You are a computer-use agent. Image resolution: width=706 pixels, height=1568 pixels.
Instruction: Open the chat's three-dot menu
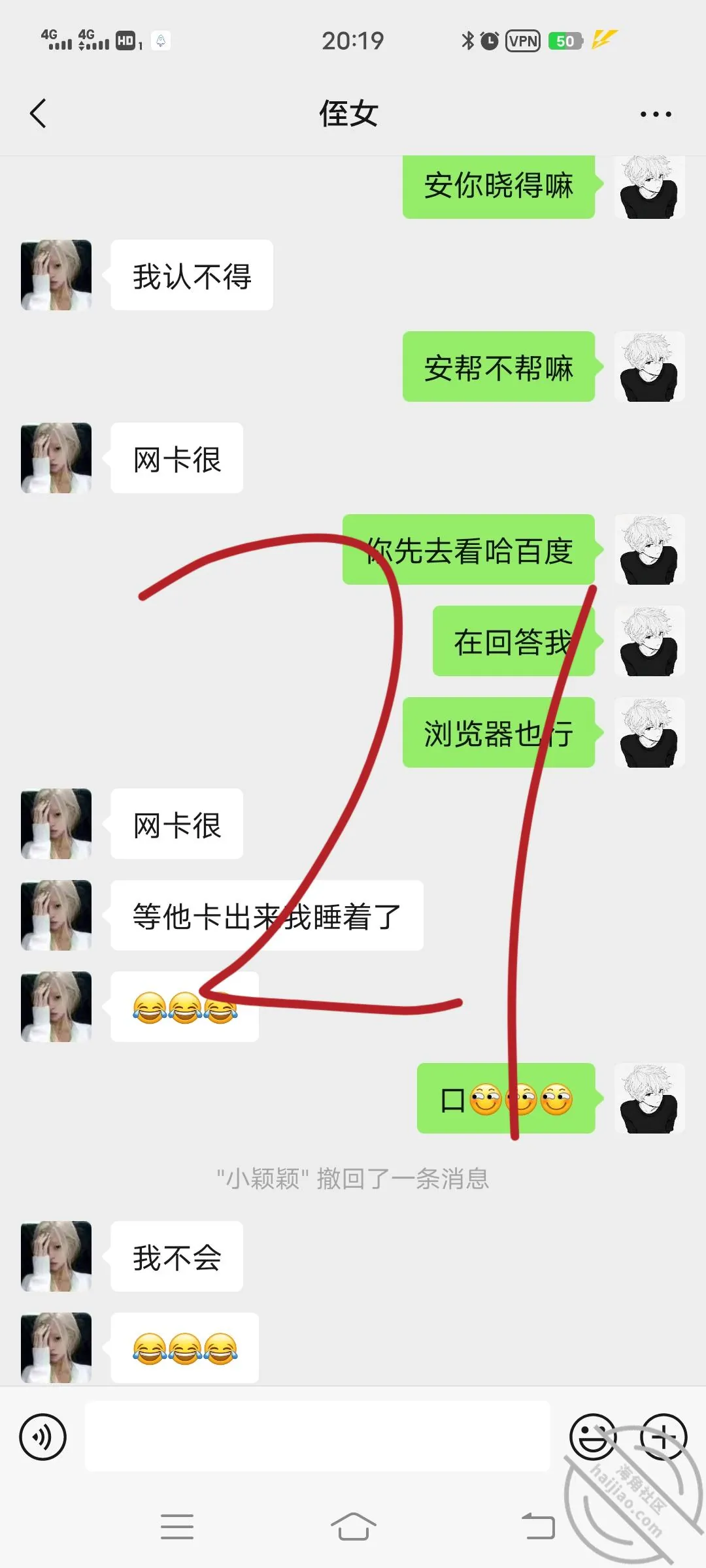pos(656,114)
